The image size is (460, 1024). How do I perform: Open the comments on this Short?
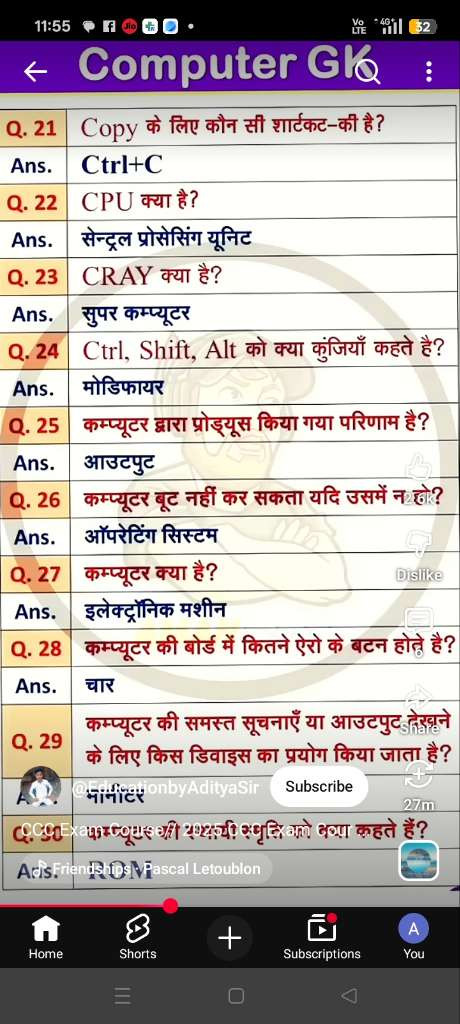coord(419,620)
